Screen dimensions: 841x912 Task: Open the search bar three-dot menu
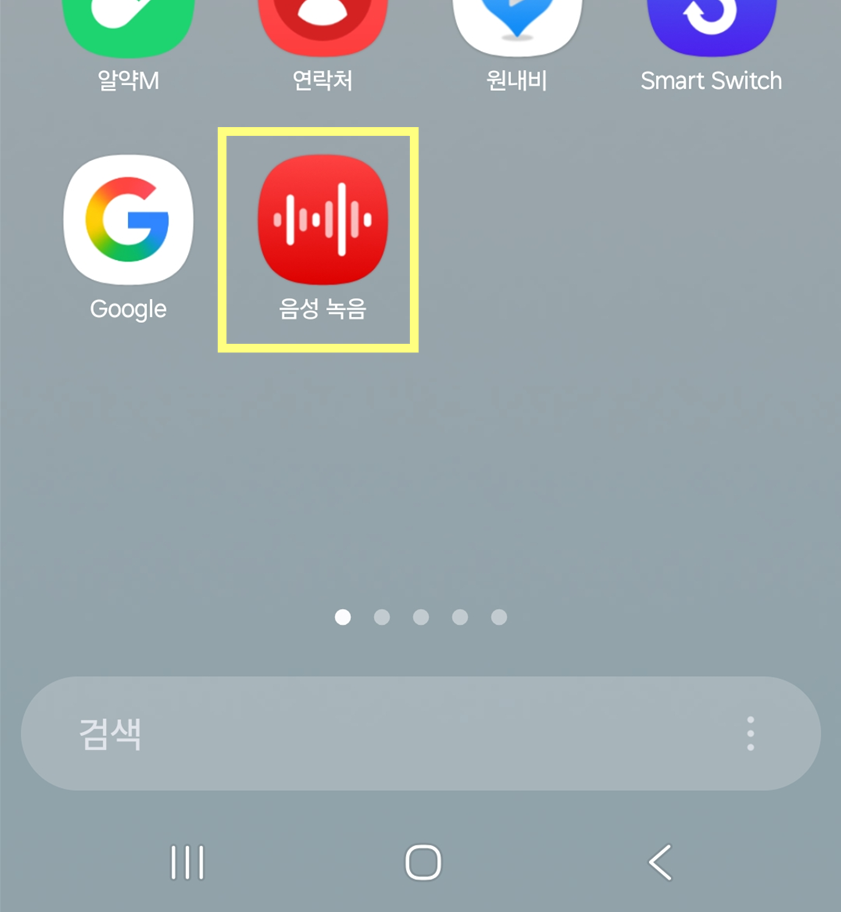click(x=749, y=733)
